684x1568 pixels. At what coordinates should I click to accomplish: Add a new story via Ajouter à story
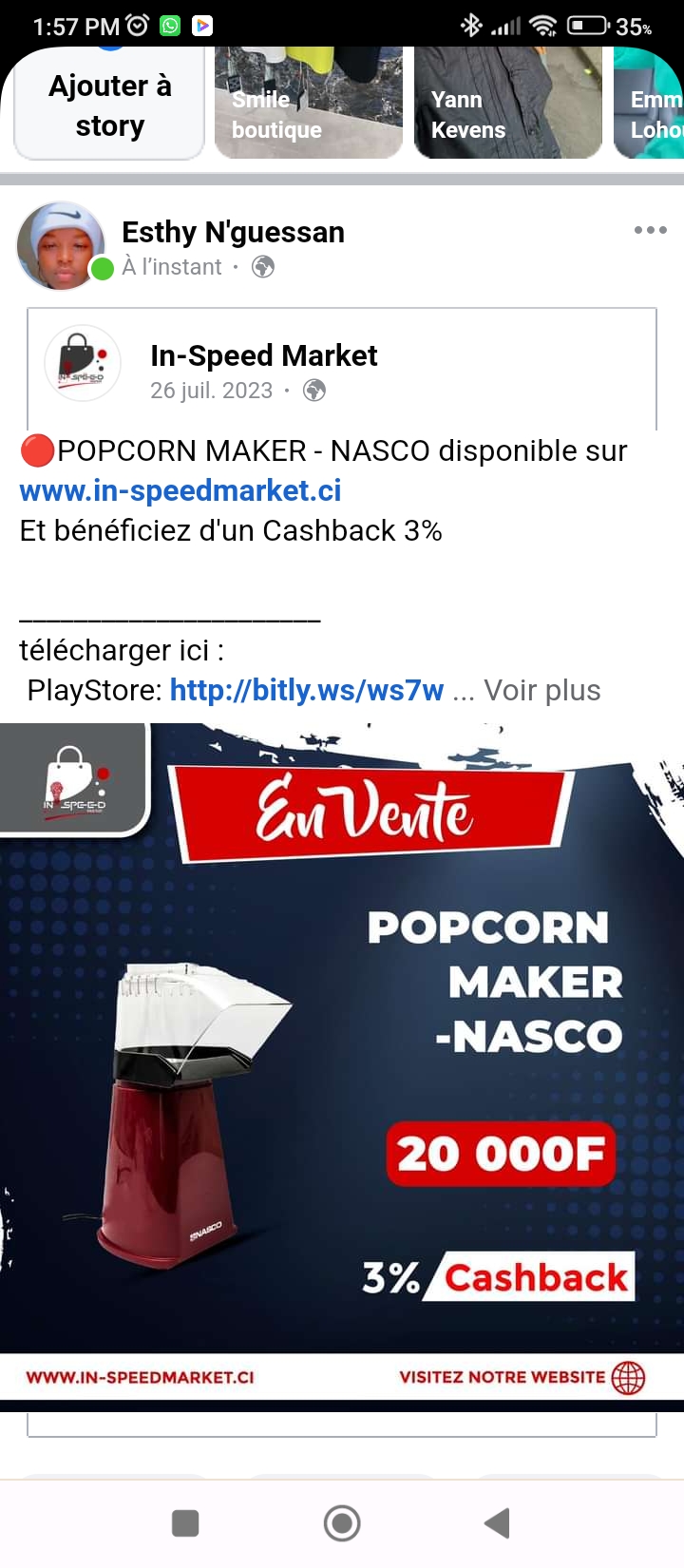pyautogui.click(x=109, y=105)
